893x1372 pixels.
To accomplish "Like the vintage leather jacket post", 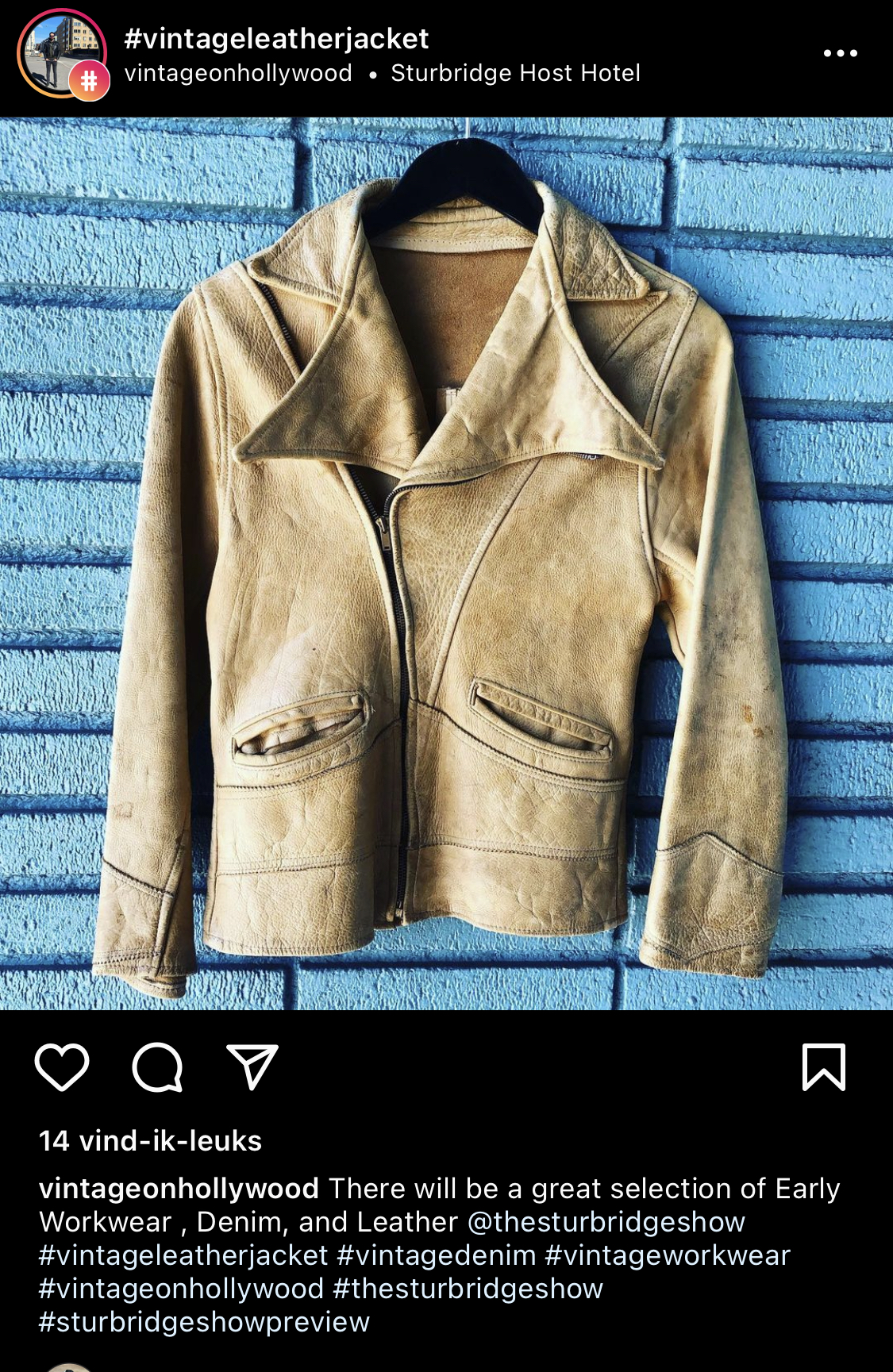I will coord(62,1067).
